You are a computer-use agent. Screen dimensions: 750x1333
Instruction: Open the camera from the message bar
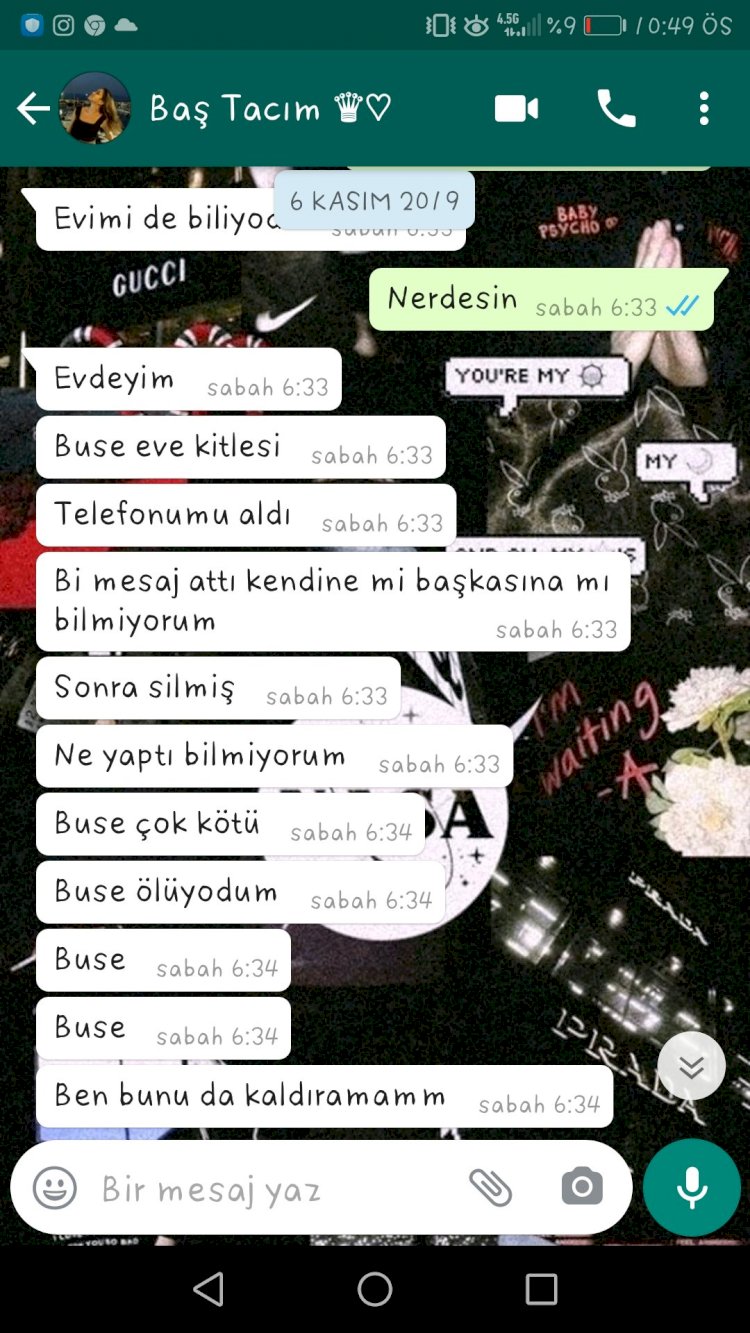click(x=582, y=1188)
